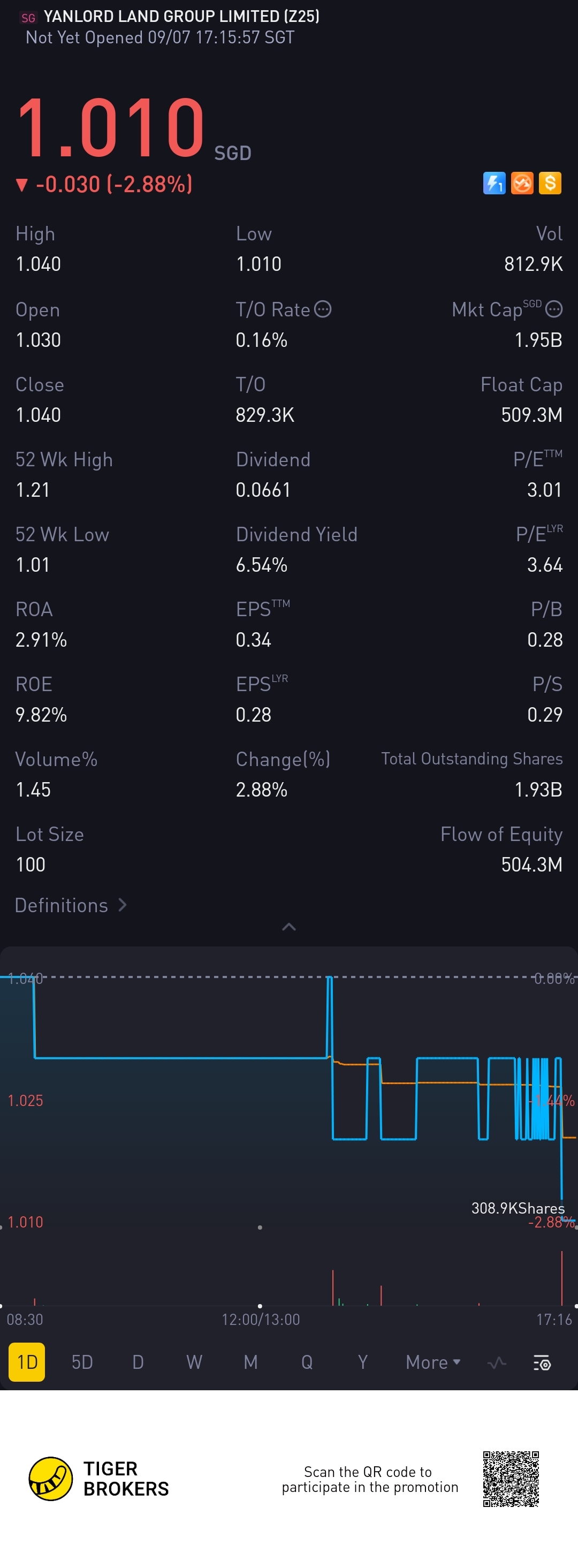578x1568 pixels.
Task: Tap the orange round badge icon
Action: coord(522,183)
